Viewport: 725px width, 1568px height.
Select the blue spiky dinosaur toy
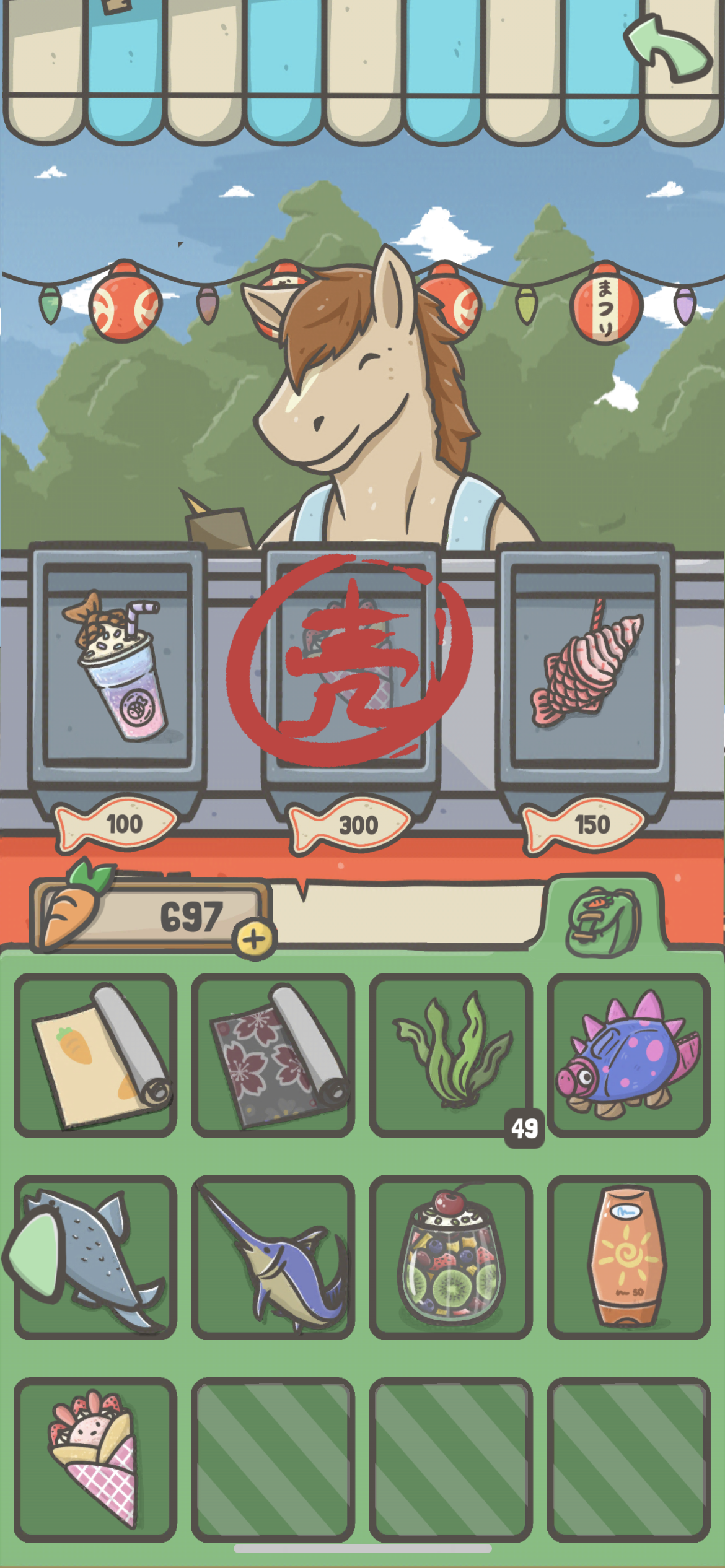coord(629,1055)
